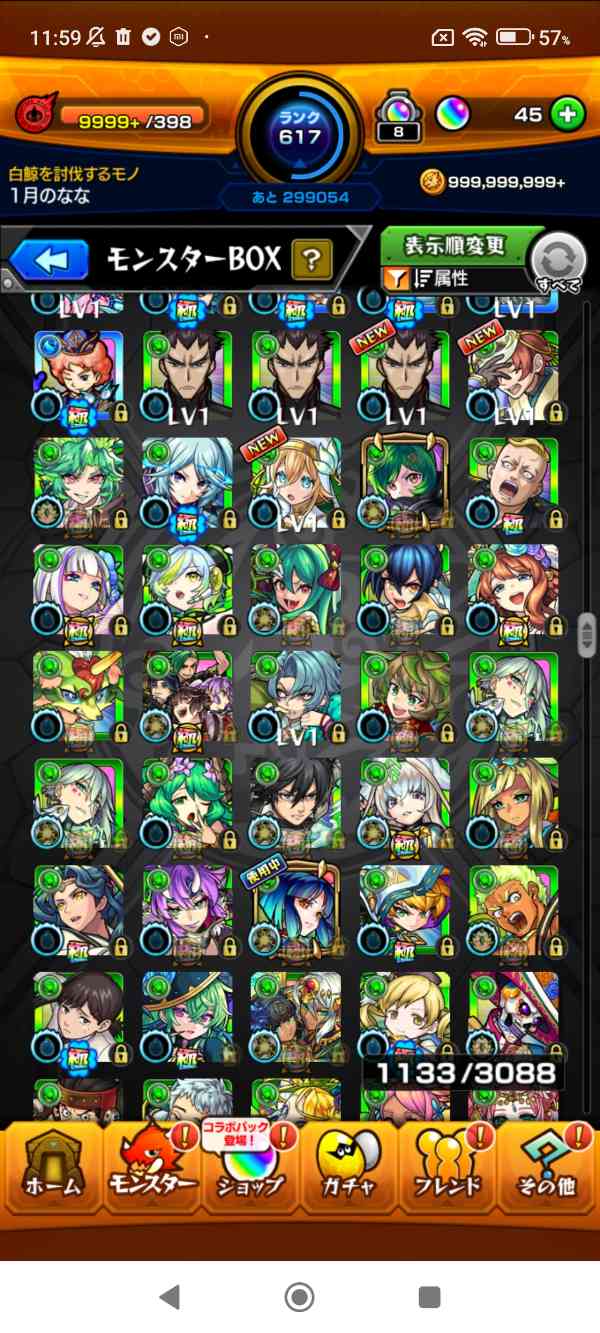Viewport: 600px width, 1333px height.
Task: Tap the 表示順変更 sort order button
Action: click(x=455, y=246)
